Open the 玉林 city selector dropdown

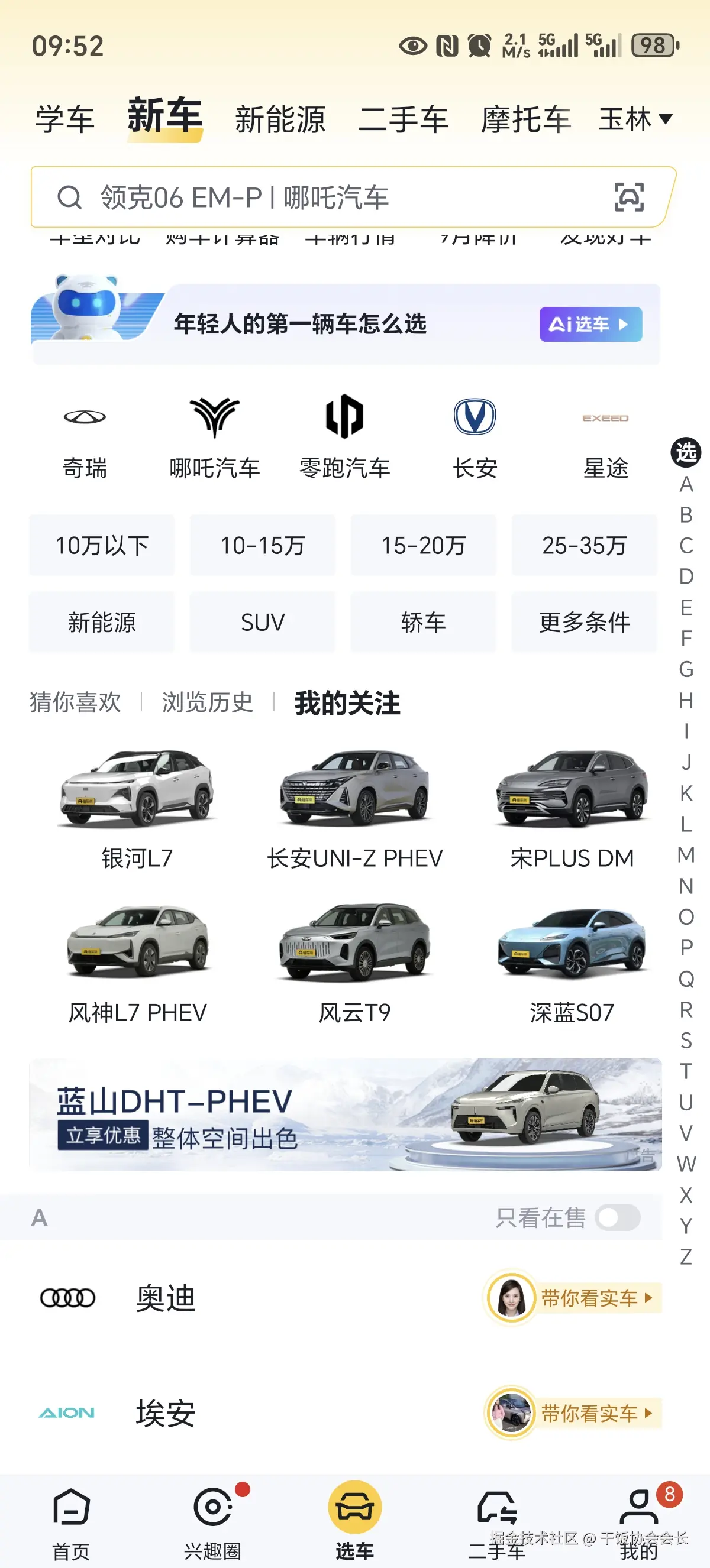click(635, 119)
